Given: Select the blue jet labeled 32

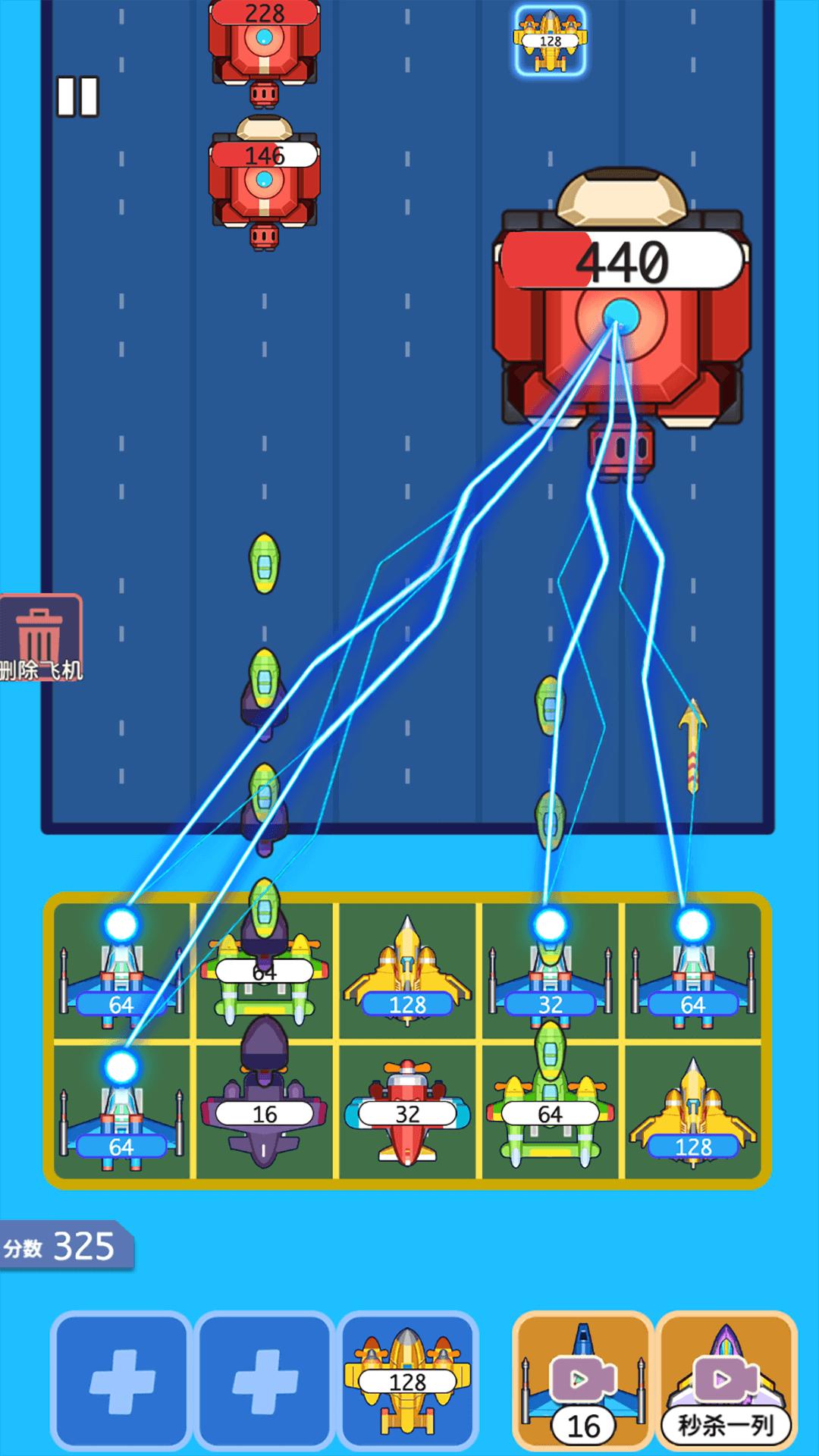Looking at the screenshot, I should (x=550, y=978).
